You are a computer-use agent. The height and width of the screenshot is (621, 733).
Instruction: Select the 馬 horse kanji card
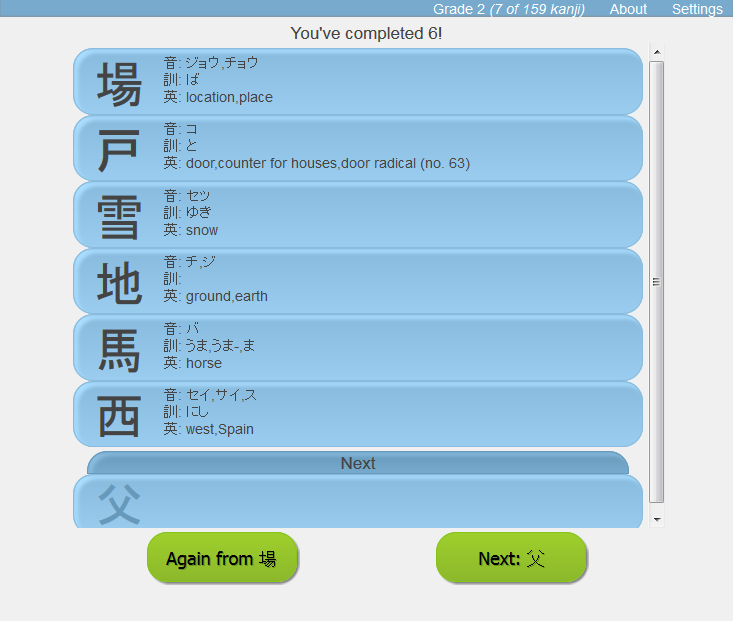click(357, 347)
